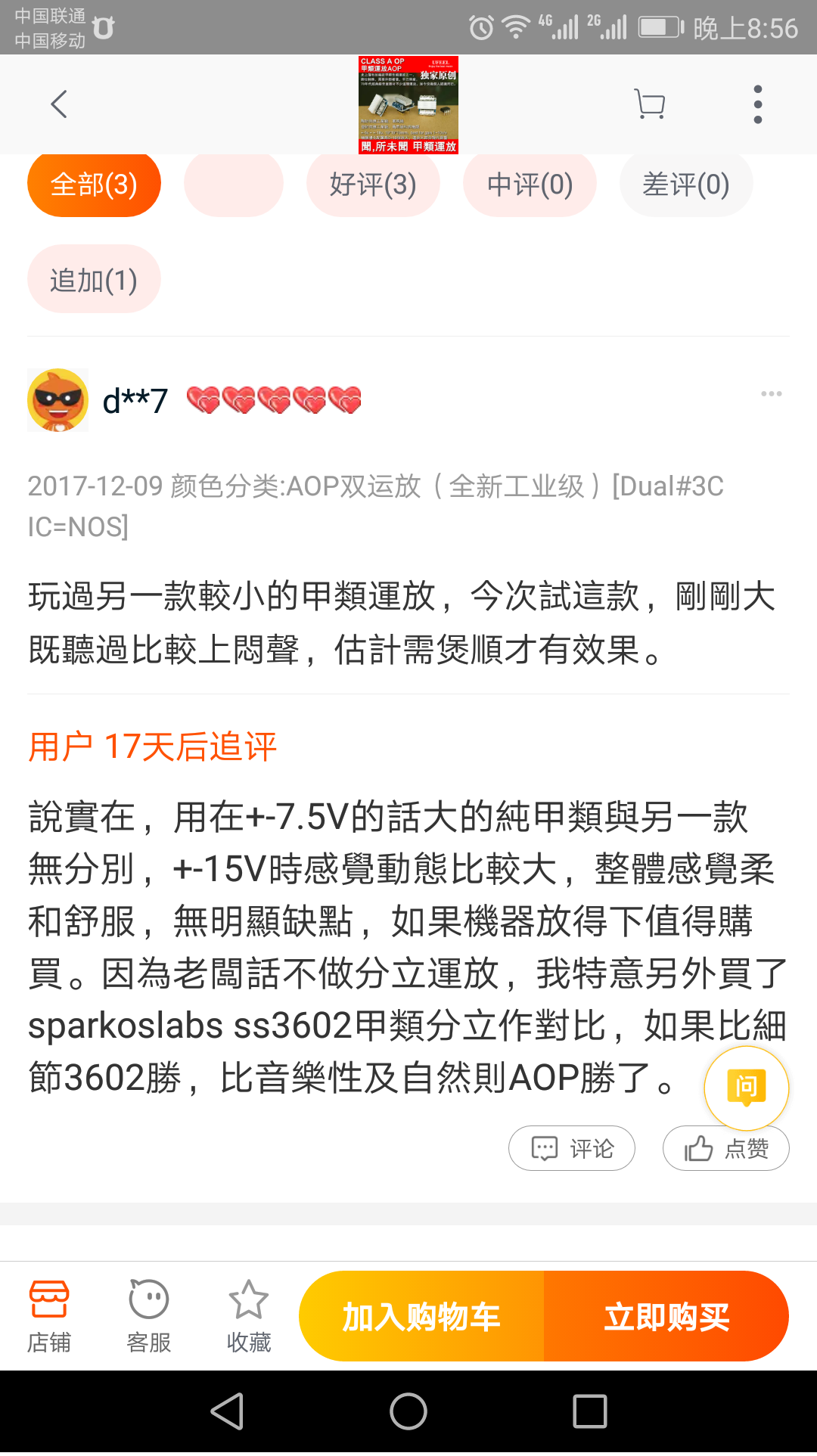Comment on d**7's review
817x1456 pixels.
click(x=572, y=1148)
